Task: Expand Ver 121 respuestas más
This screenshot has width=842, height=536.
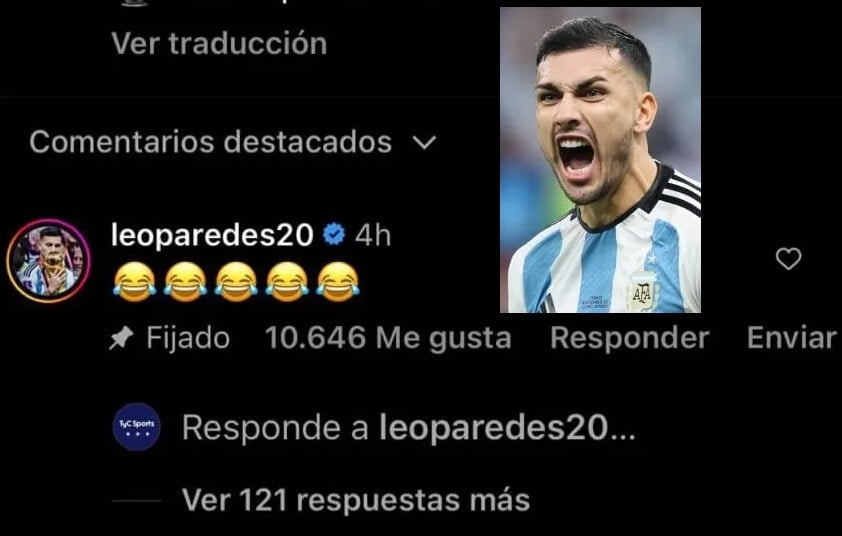Action: (x=355, y=499)
